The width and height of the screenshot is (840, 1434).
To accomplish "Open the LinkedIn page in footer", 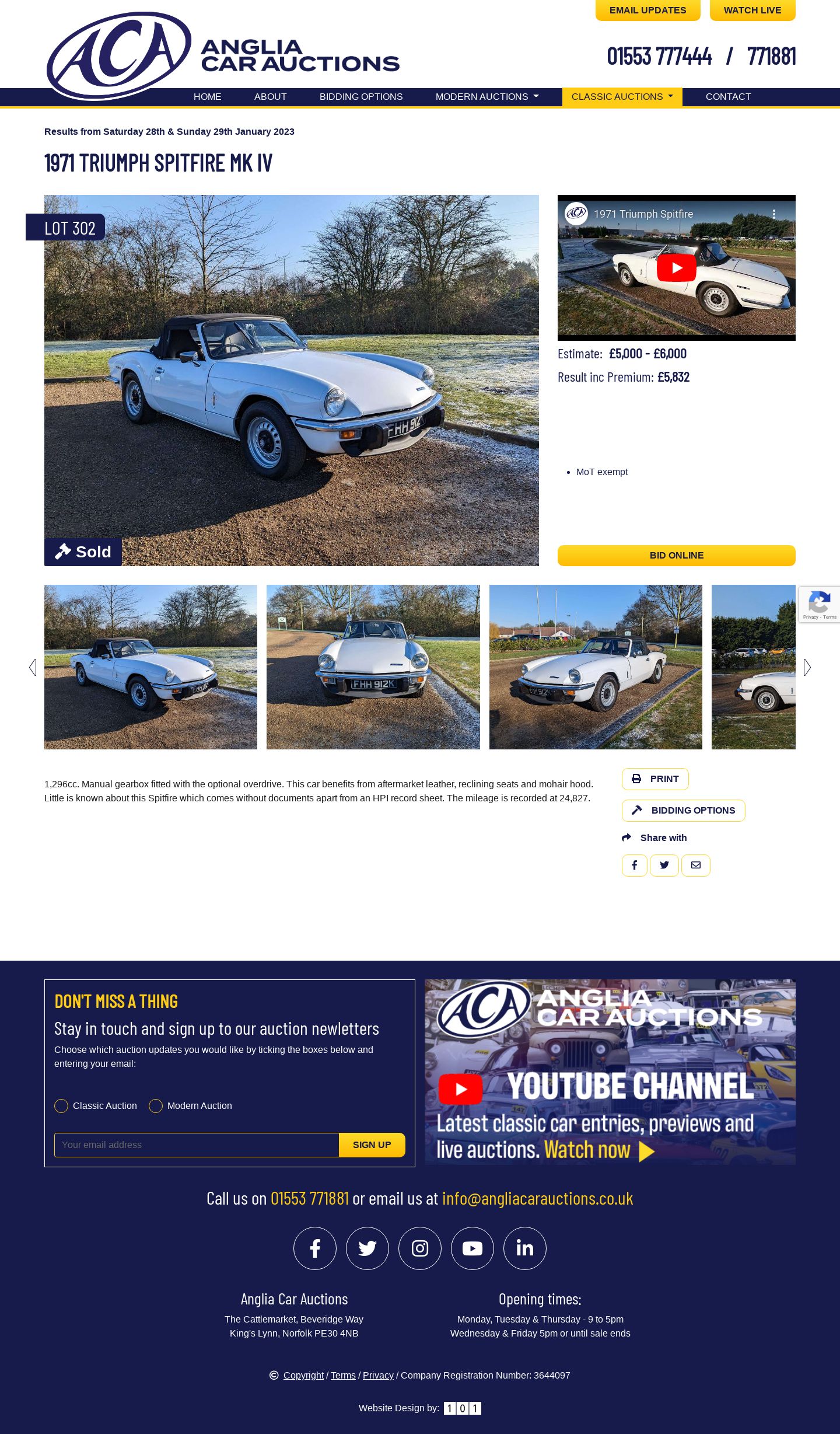I will click(525, 1248).
